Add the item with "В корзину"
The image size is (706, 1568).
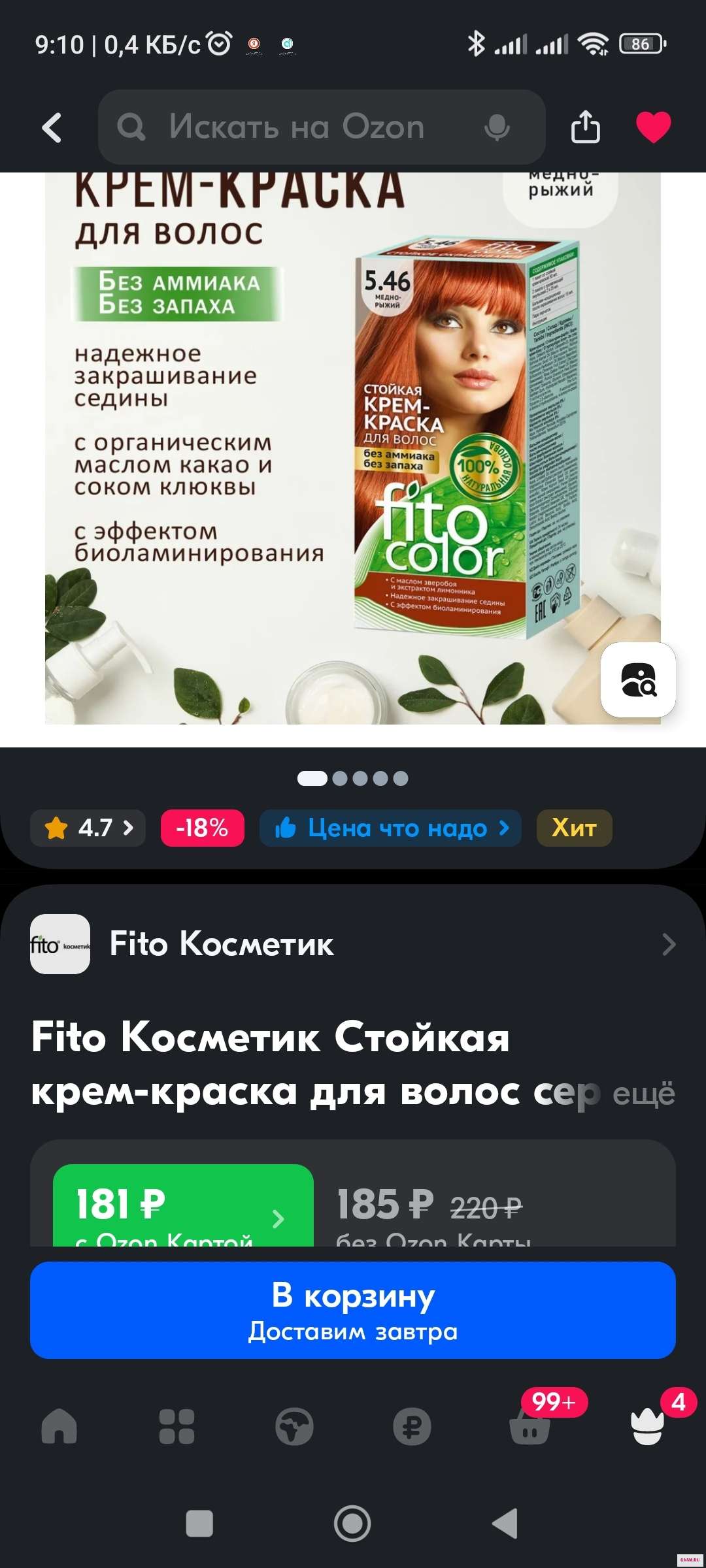tap(353, 1310)
